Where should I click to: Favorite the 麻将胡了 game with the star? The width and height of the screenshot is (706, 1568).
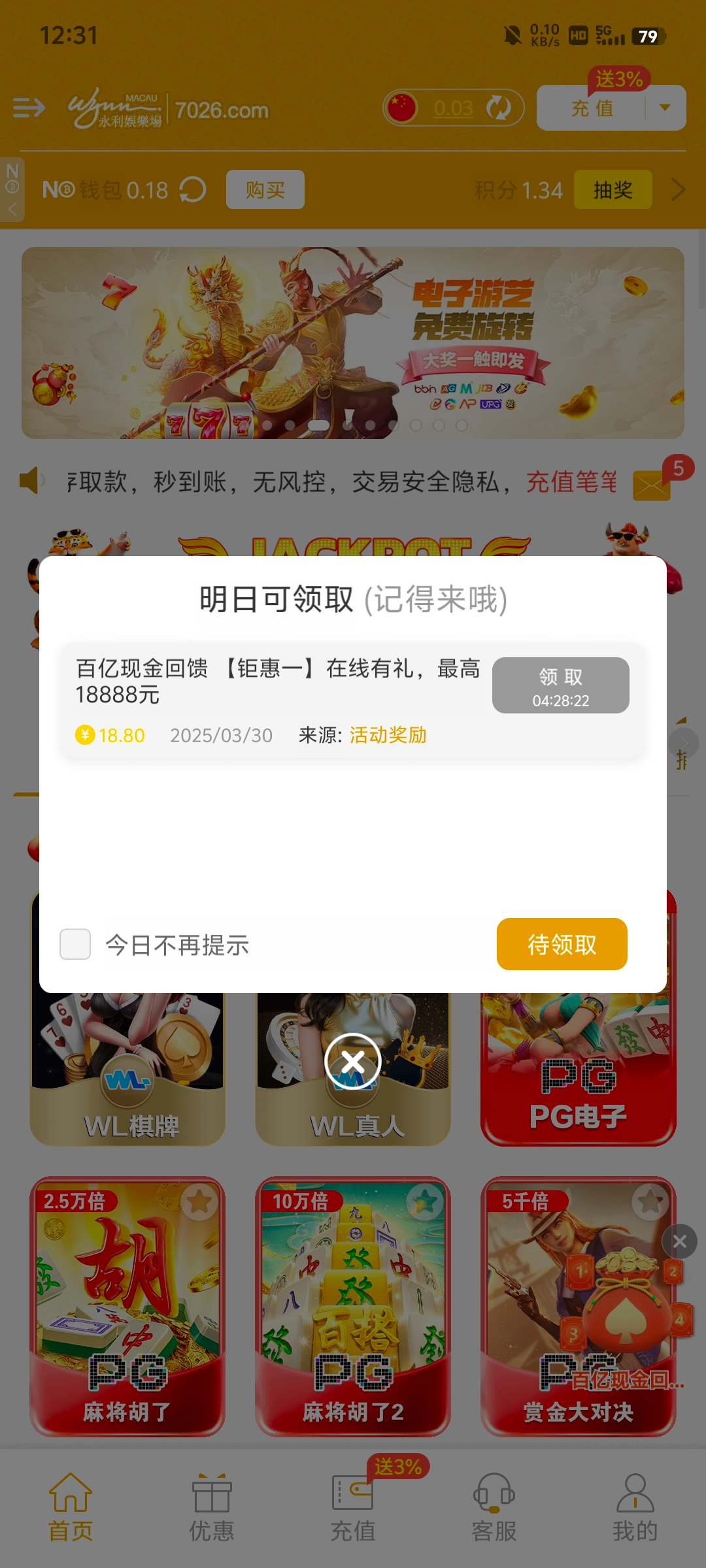pos(199,1201)
